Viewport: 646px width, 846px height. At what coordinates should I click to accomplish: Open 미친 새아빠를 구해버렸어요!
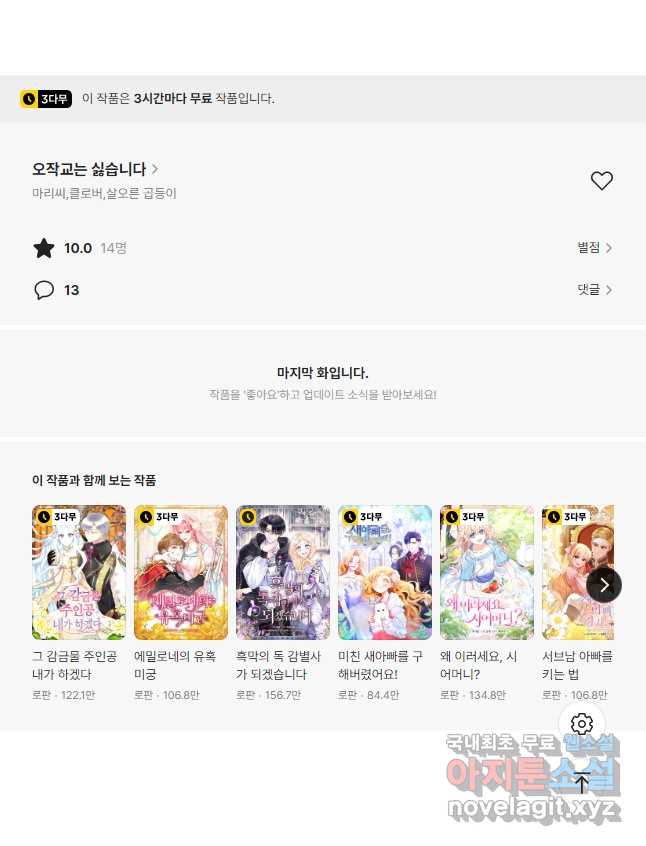point(385,573)
